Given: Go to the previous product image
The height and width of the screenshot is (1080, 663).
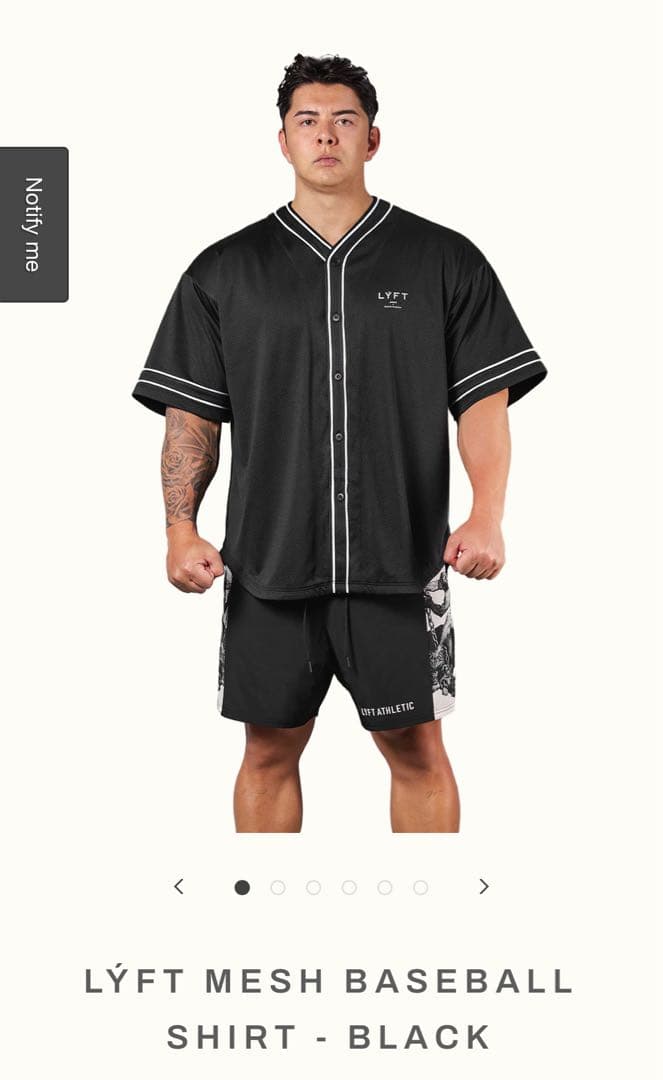Looking at the screenshot, I should pos(179,886).
